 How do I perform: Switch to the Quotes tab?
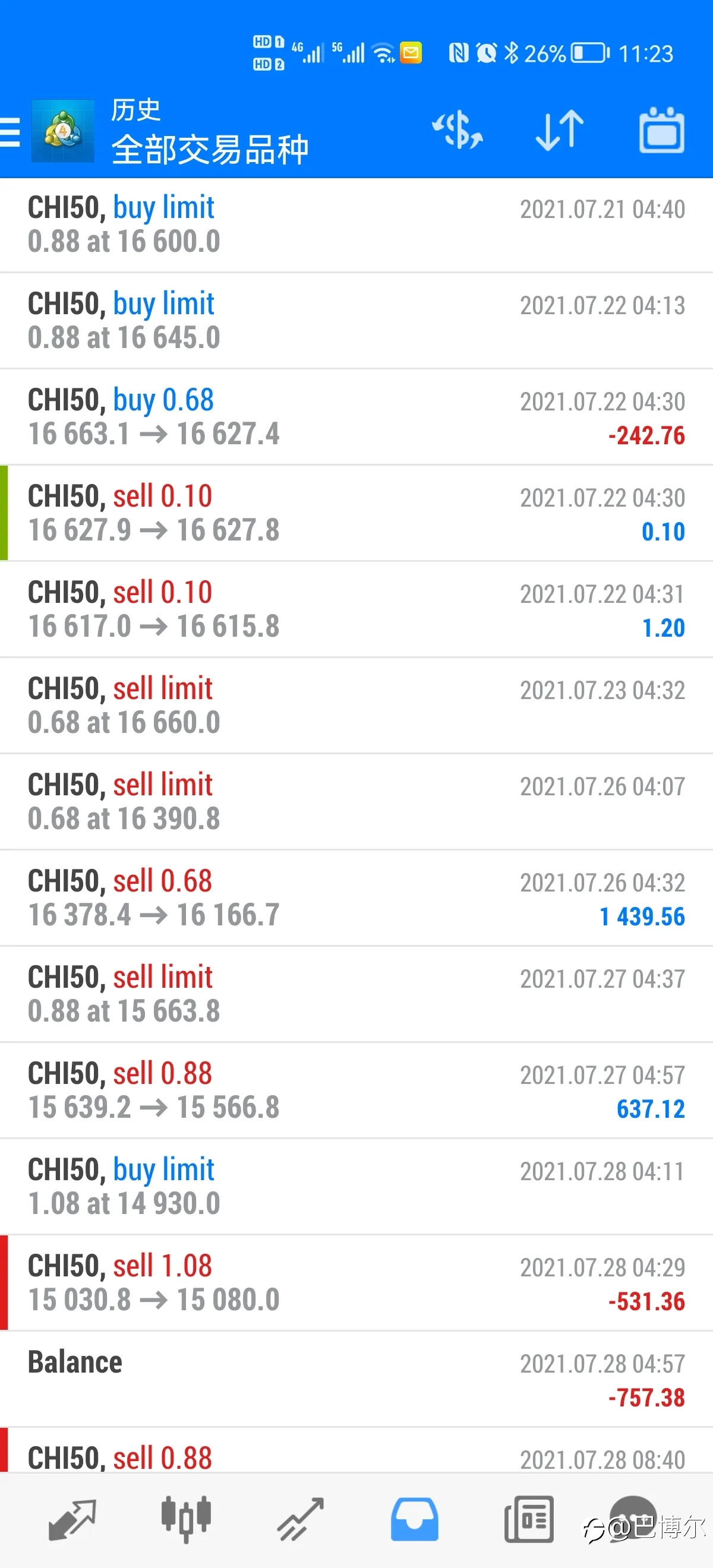(x=72, y=1519)
